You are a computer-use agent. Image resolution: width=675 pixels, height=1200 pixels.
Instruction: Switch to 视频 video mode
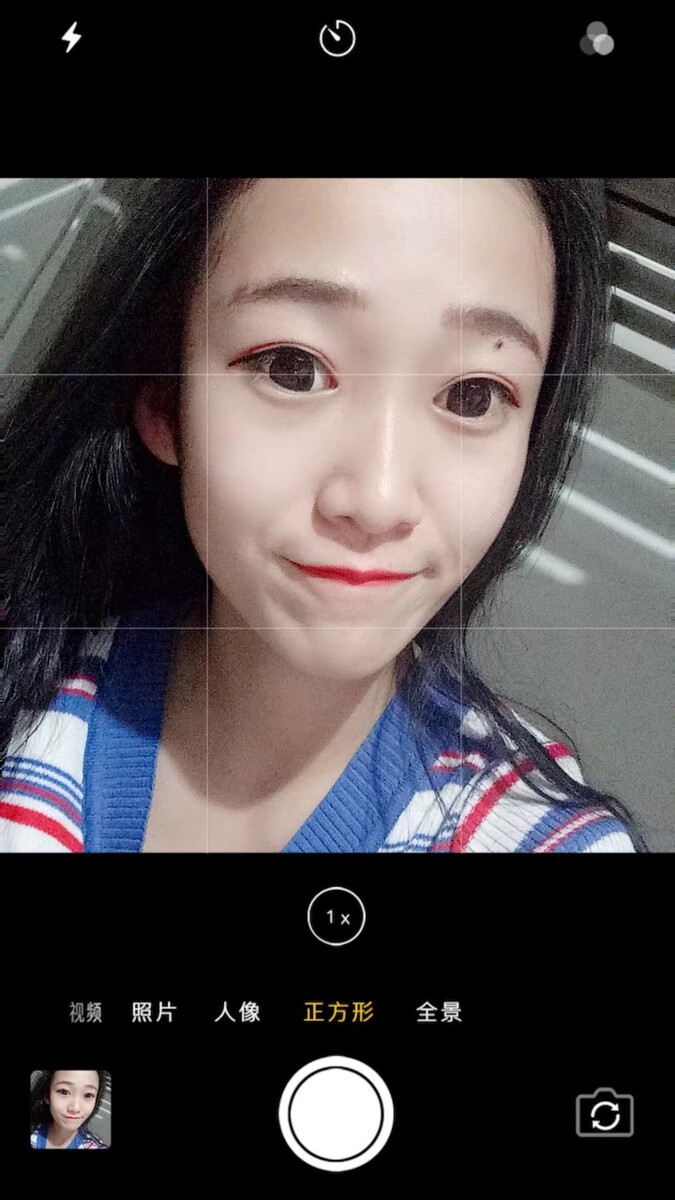pos(86,1012)
